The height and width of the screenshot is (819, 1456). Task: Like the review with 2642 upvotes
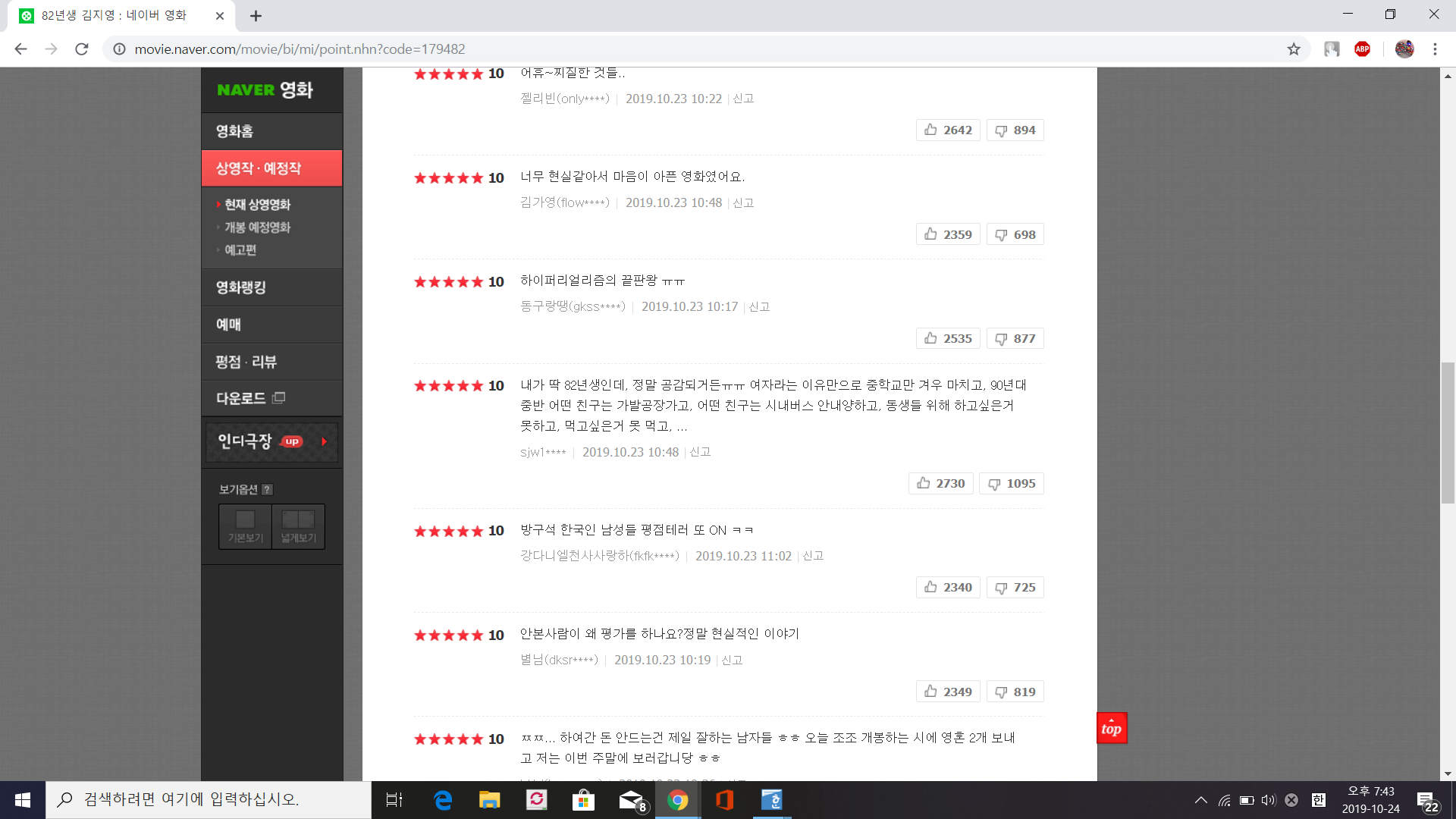click(x=948, y=130)
